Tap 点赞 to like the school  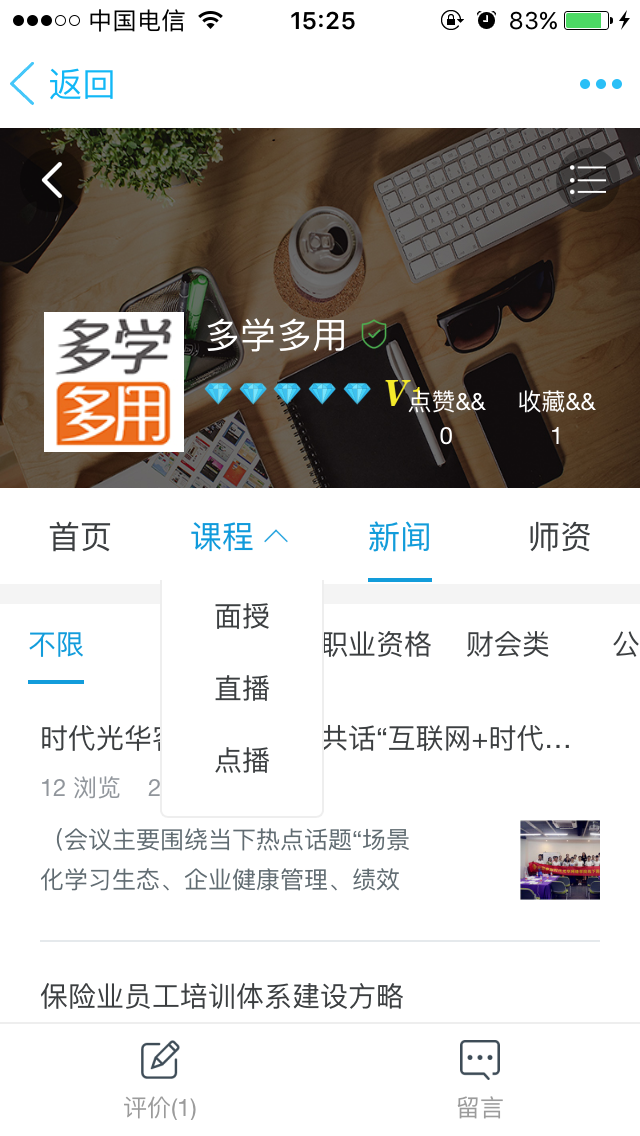pyautogui.click(x=446, y=416)
